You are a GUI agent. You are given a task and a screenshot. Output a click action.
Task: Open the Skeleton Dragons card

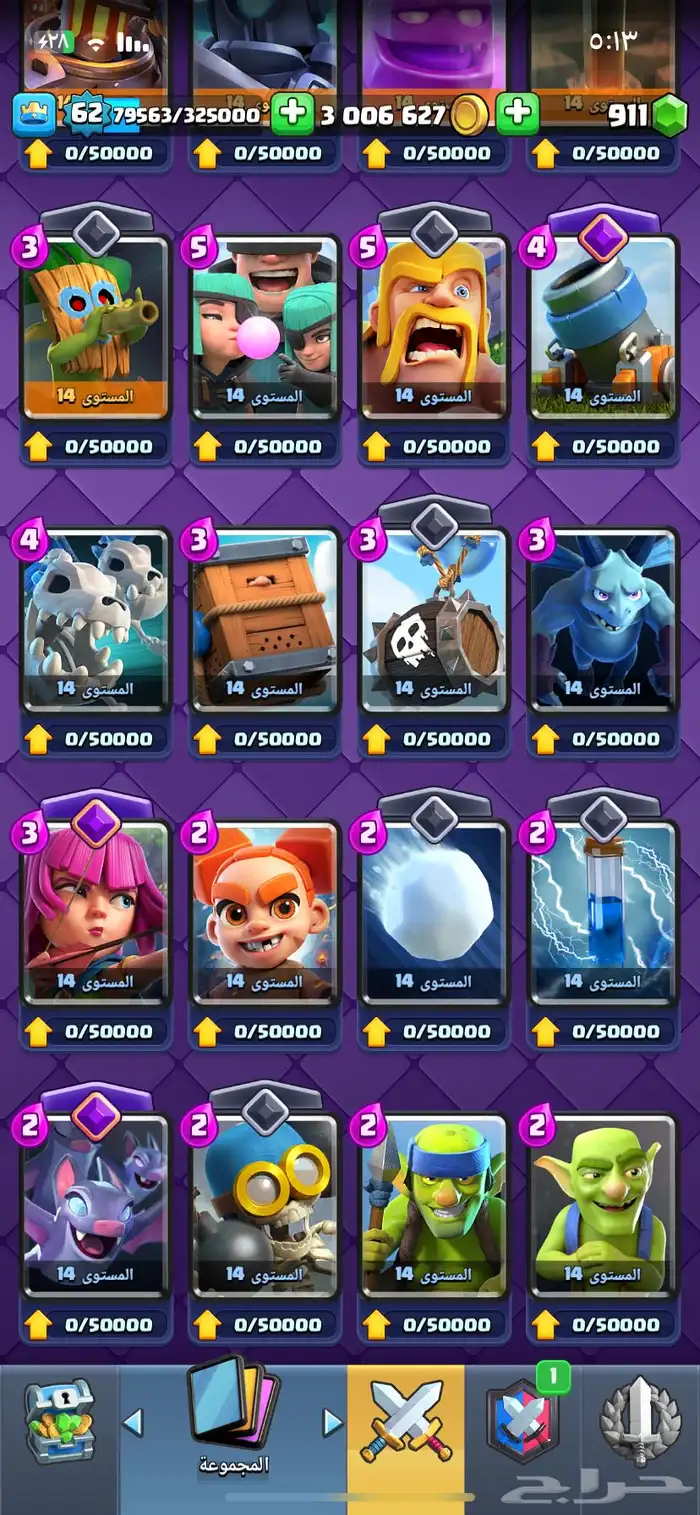pos(96,620)
